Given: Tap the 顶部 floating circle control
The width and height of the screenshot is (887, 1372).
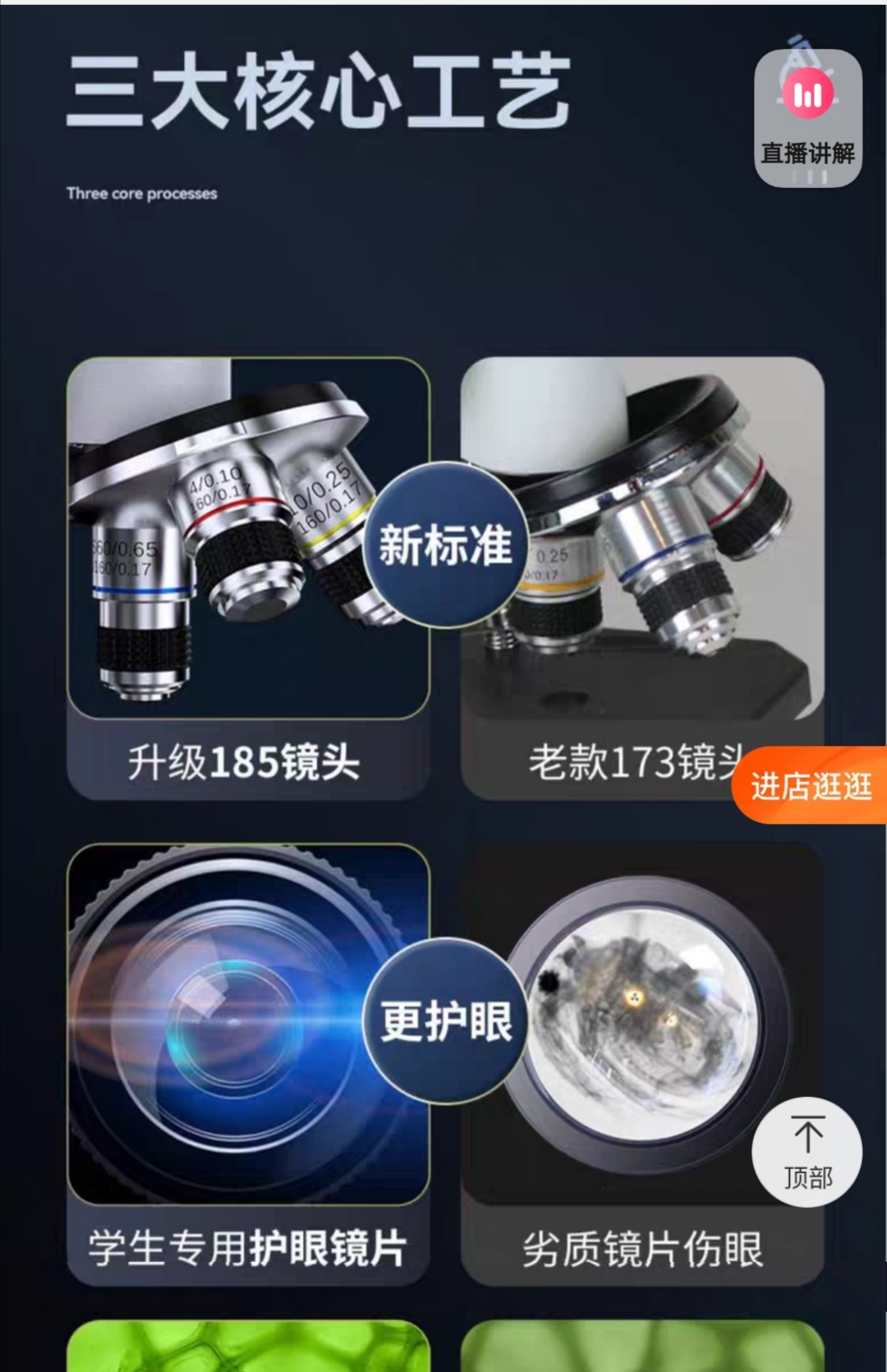Looking at the screenshot, I should click(x=809, y=1154).
